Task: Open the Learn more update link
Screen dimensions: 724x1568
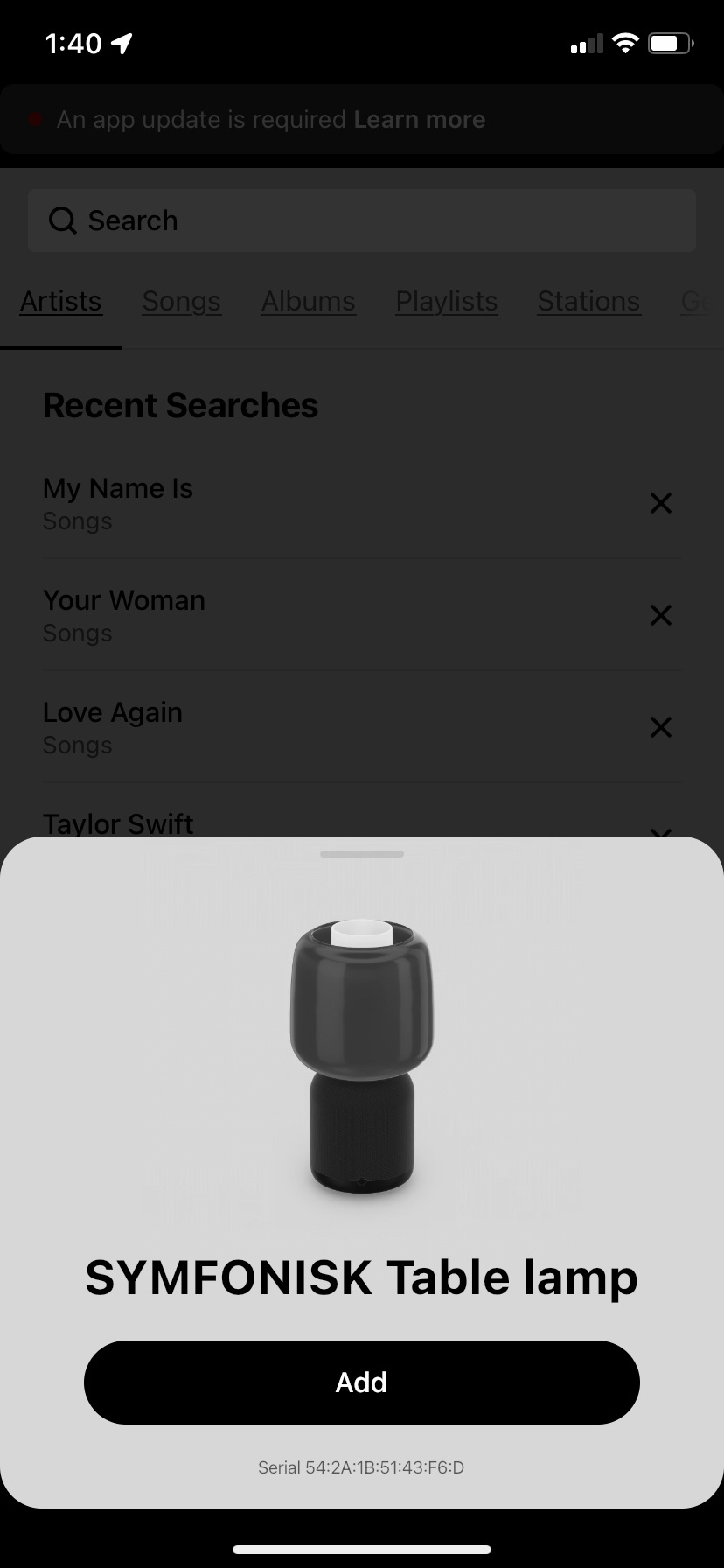Action: pyautogui.click(x=419, y=120)
